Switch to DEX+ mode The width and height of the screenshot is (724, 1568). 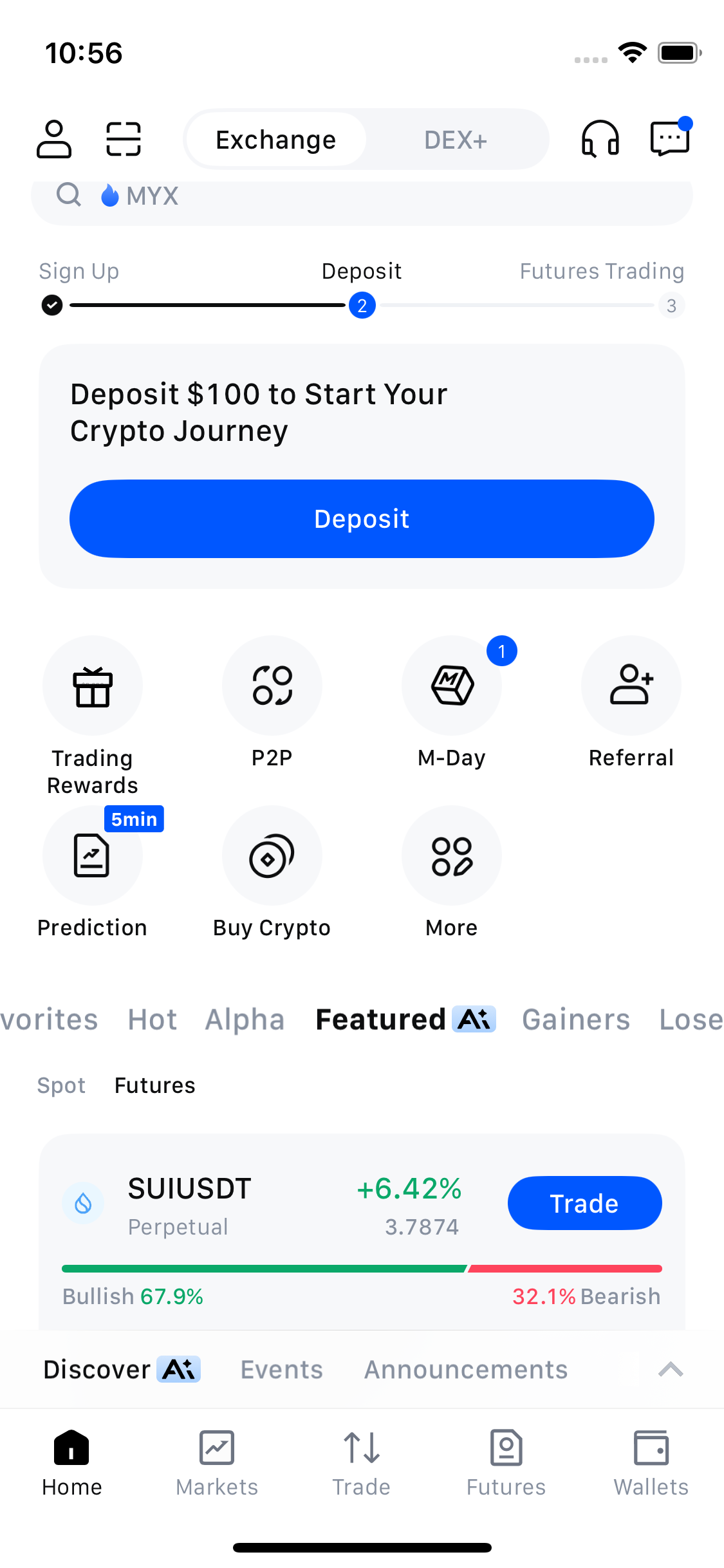tap(455, 140)
